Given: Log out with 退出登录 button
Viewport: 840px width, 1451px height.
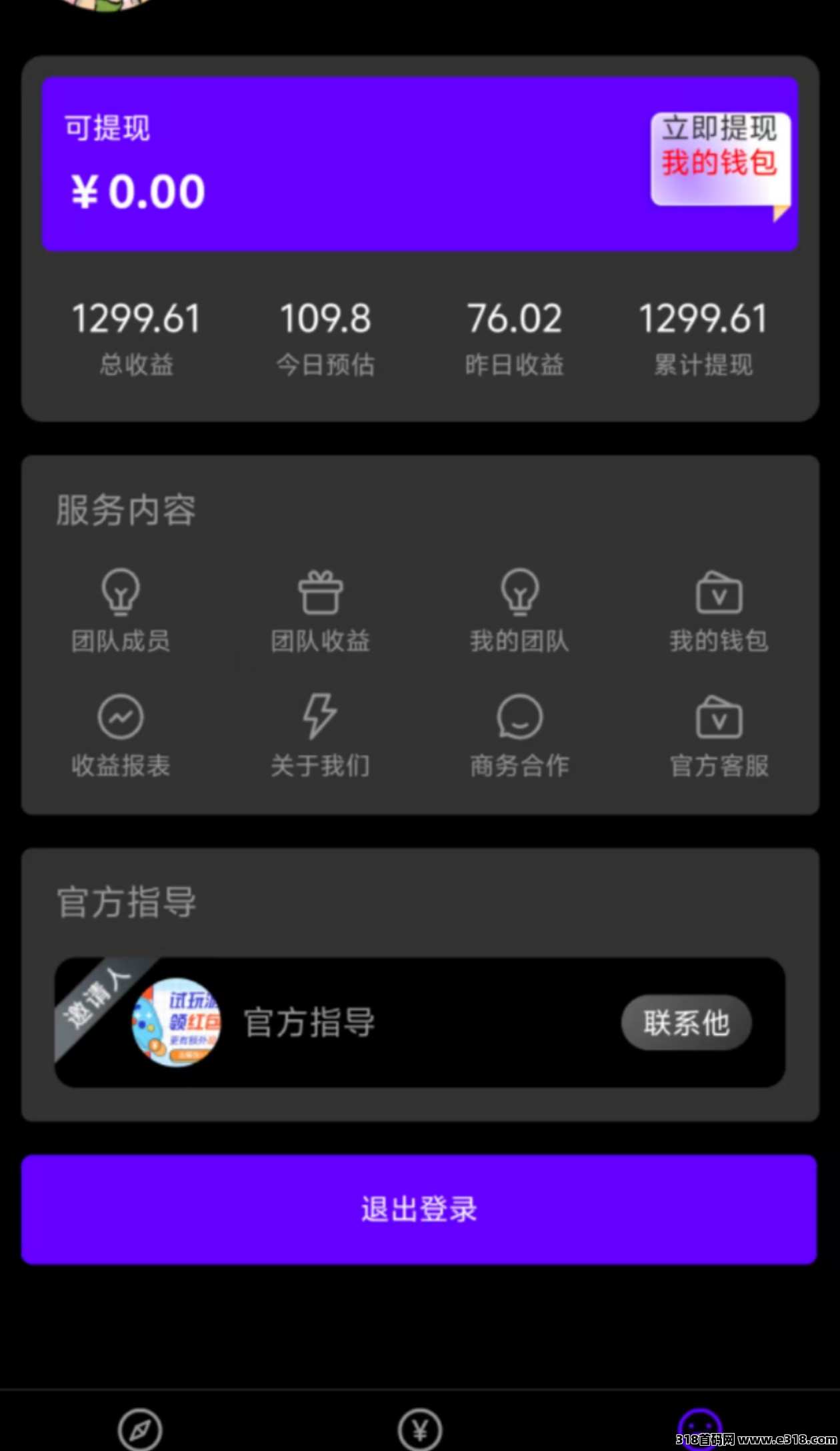Looking at the screenshot, I should tap(419, 1209).
